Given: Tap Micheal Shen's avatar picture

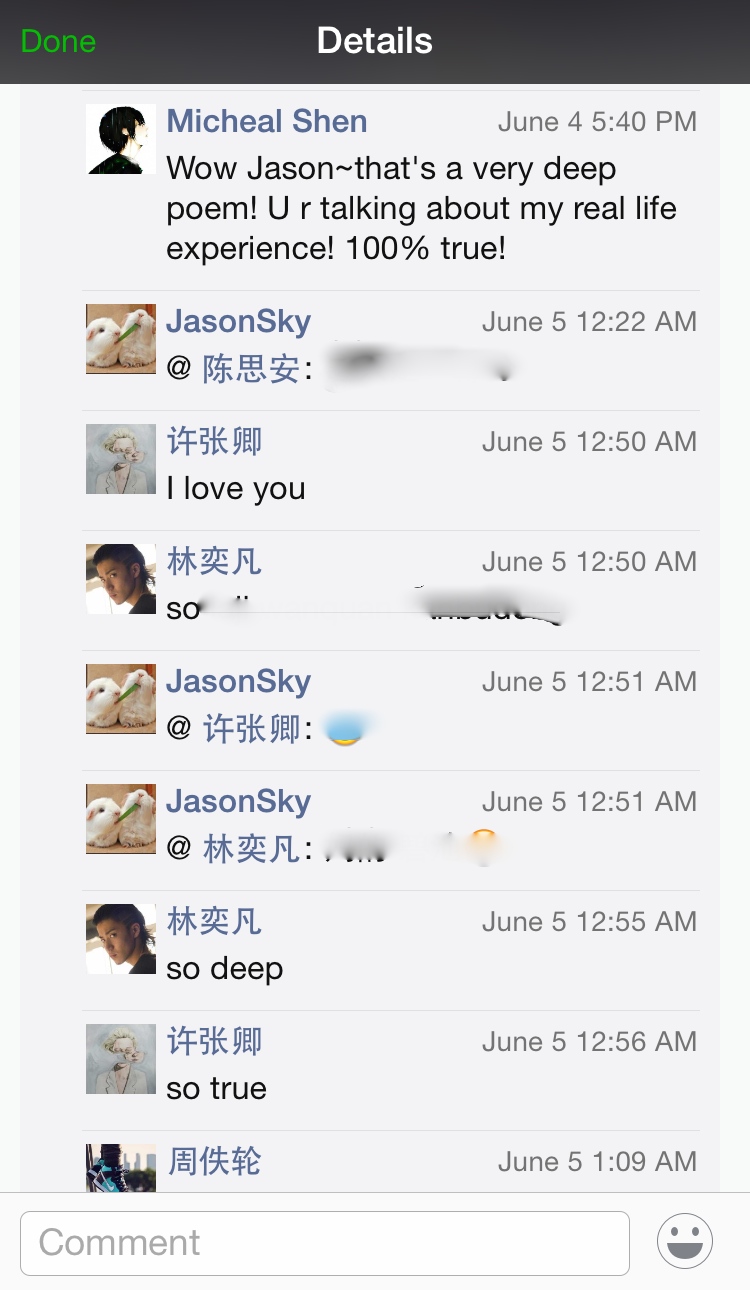Looking at the screenshot, I should [x=120, y=139].
